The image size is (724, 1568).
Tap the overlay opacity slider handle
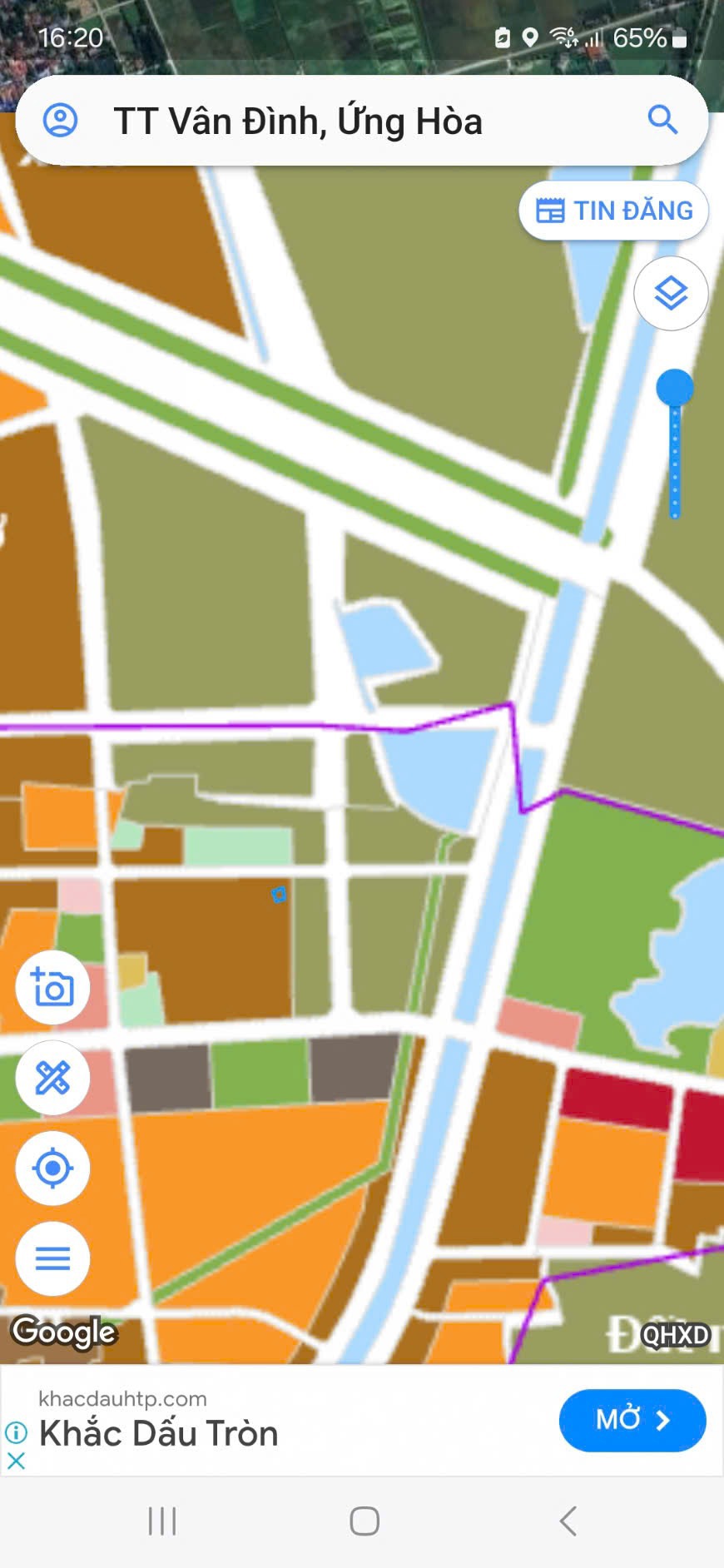675,388
